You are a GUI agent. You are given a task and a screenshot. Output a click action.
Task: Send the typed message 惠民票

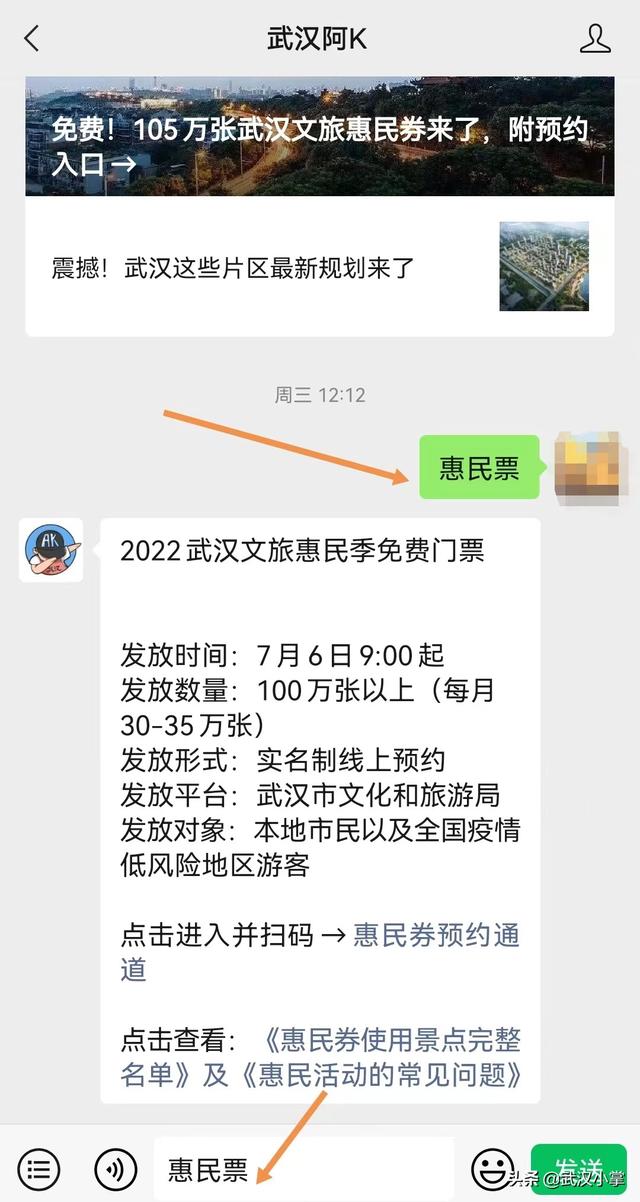tap(578, 1167)
